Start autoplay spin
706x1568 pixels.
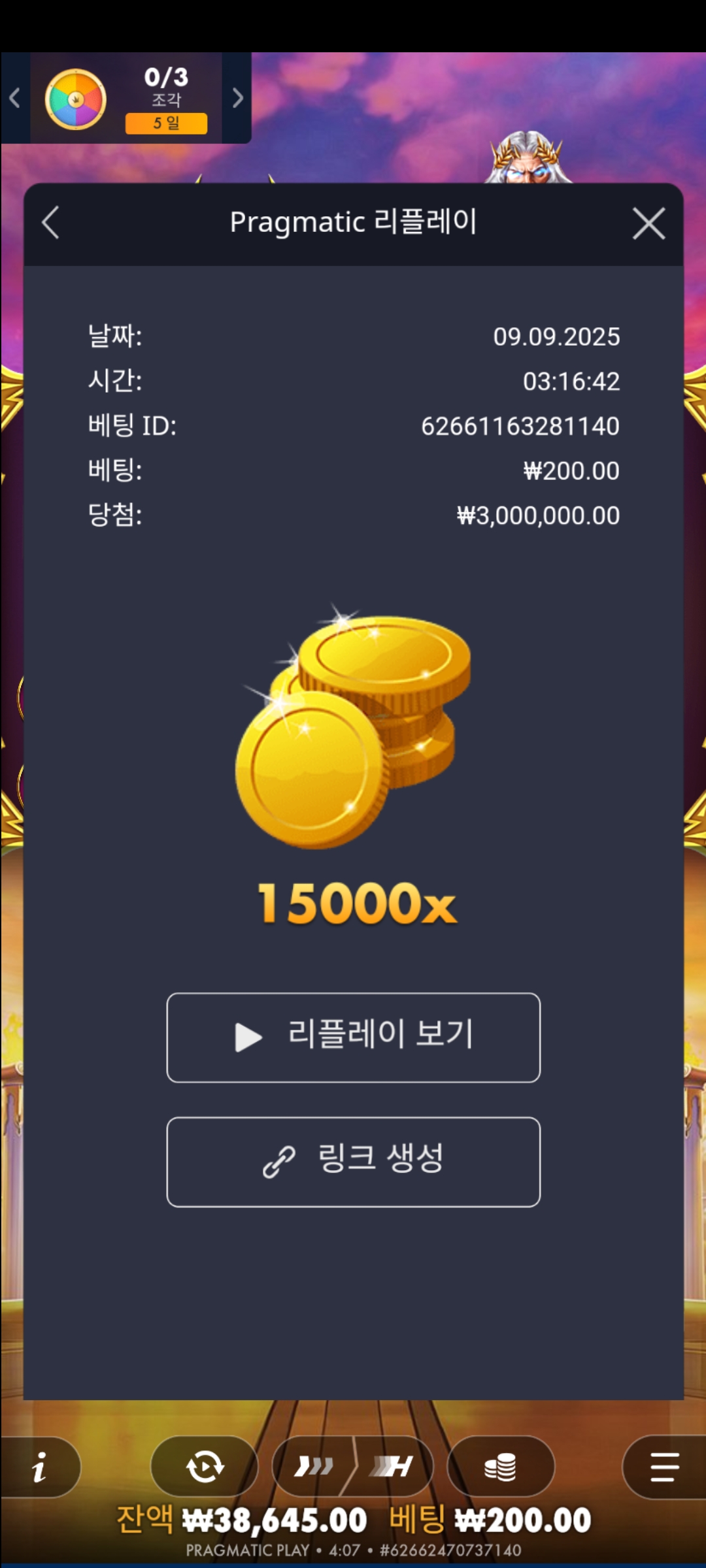coord(205,1467)
